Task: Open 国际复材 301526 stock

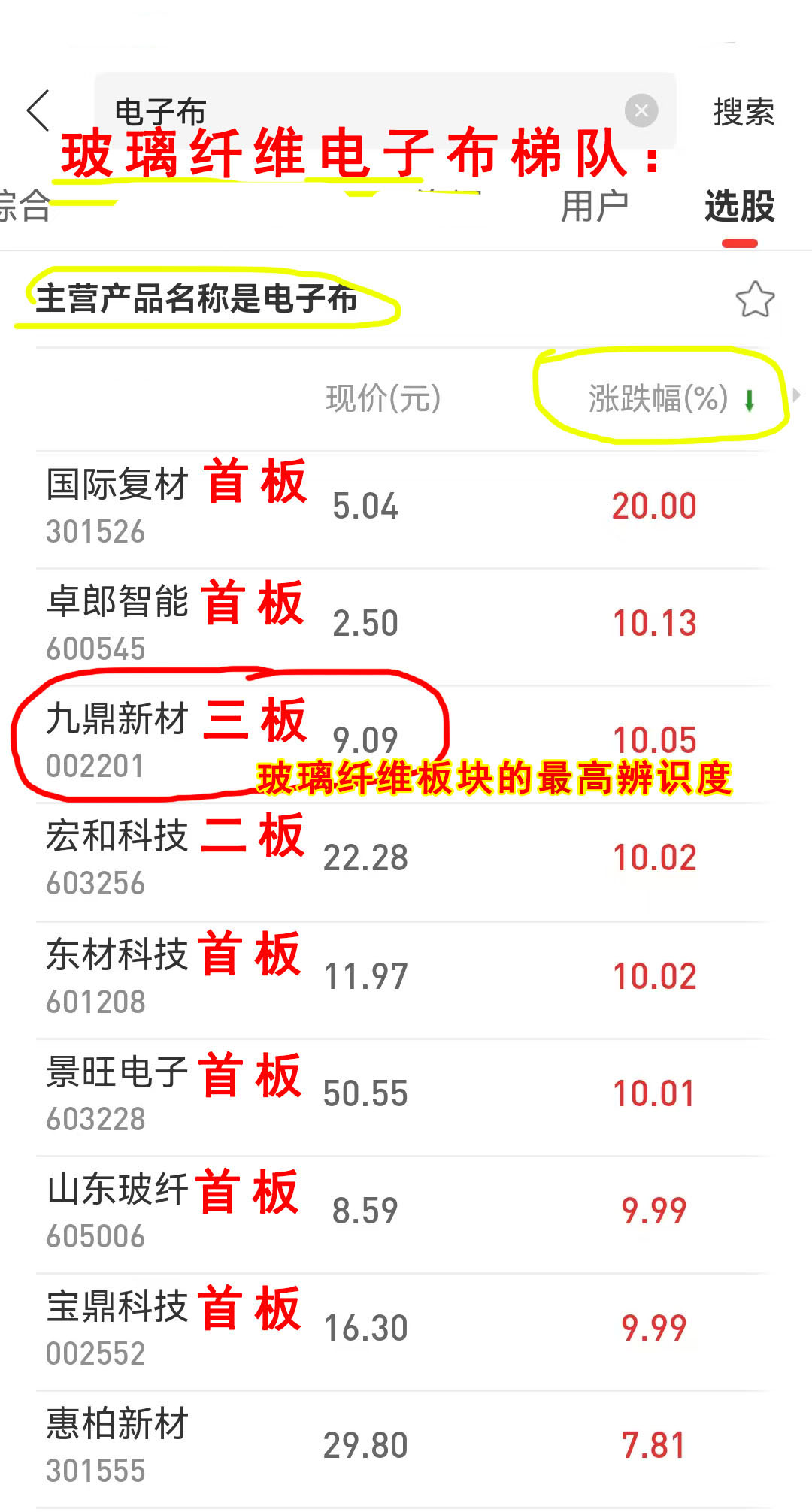Action: (x=118, y=506)
